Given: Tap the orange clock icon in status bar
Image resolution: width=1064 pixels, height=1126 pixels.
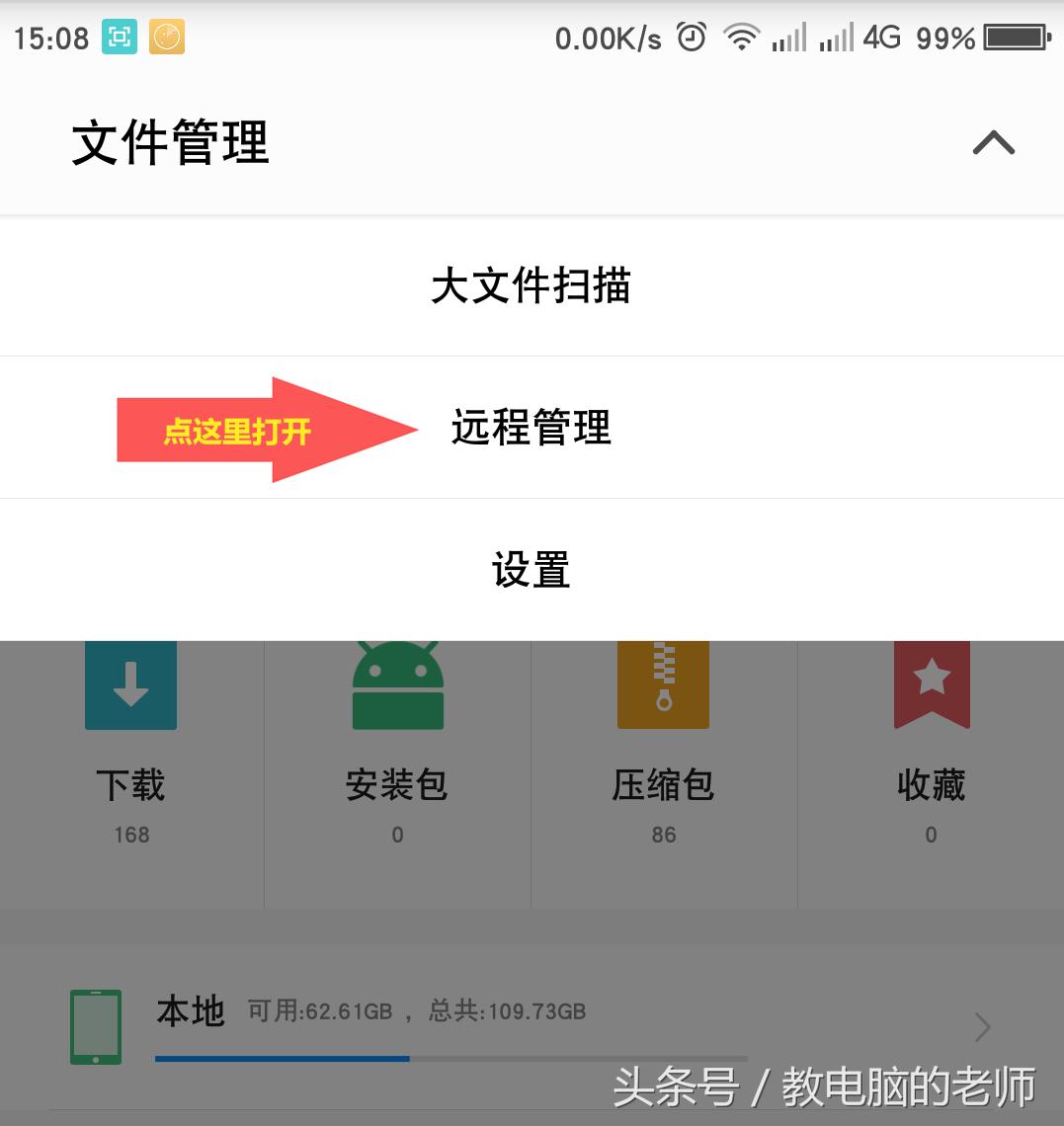Looking at the screenshot, I should point(166,36).
